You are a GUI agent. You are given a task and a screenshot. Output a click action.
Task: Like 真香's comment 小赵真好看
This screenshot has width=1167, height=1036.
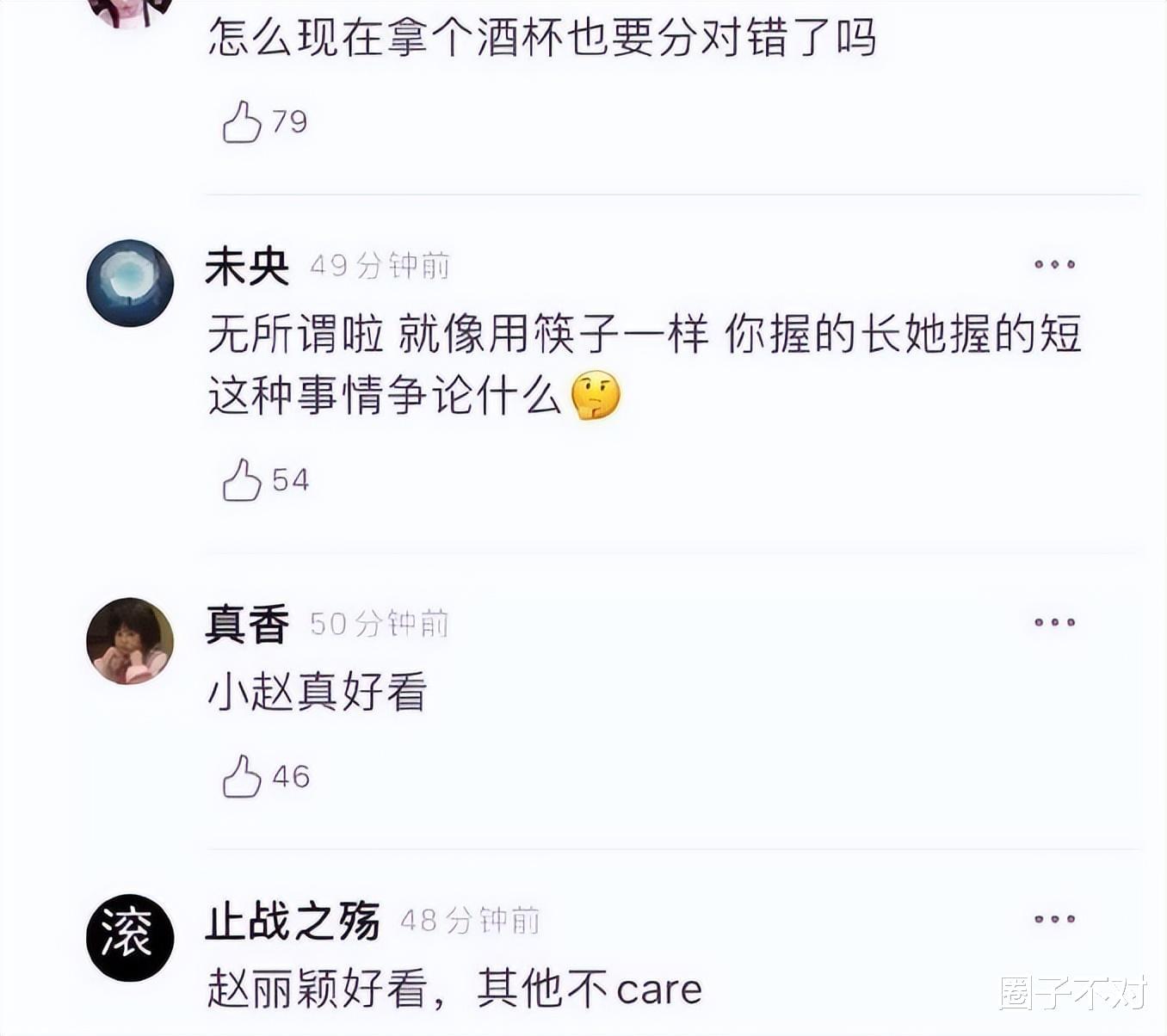point(242,777)
